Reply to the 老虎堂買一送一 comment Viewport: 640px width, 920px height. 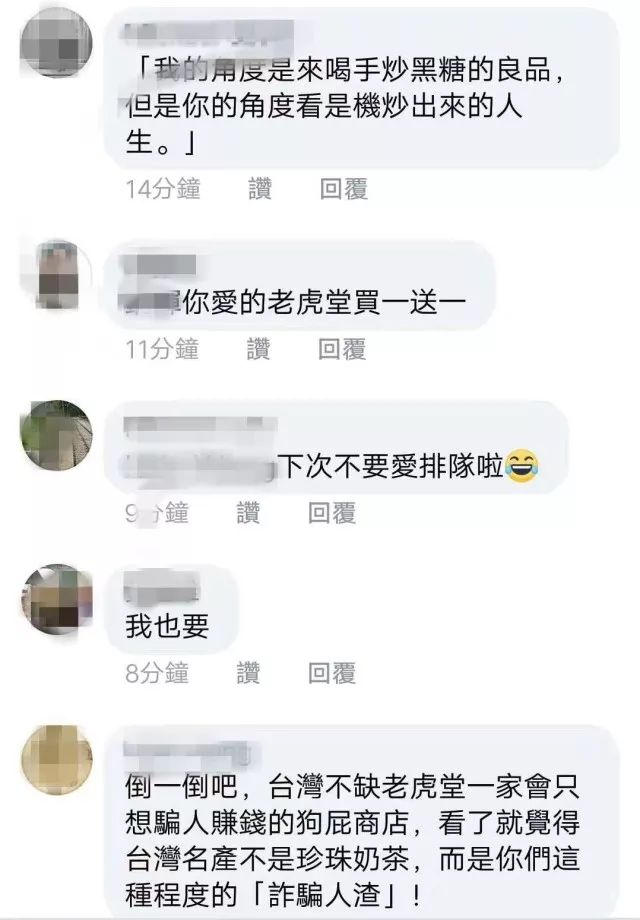[x=342, y=348]
